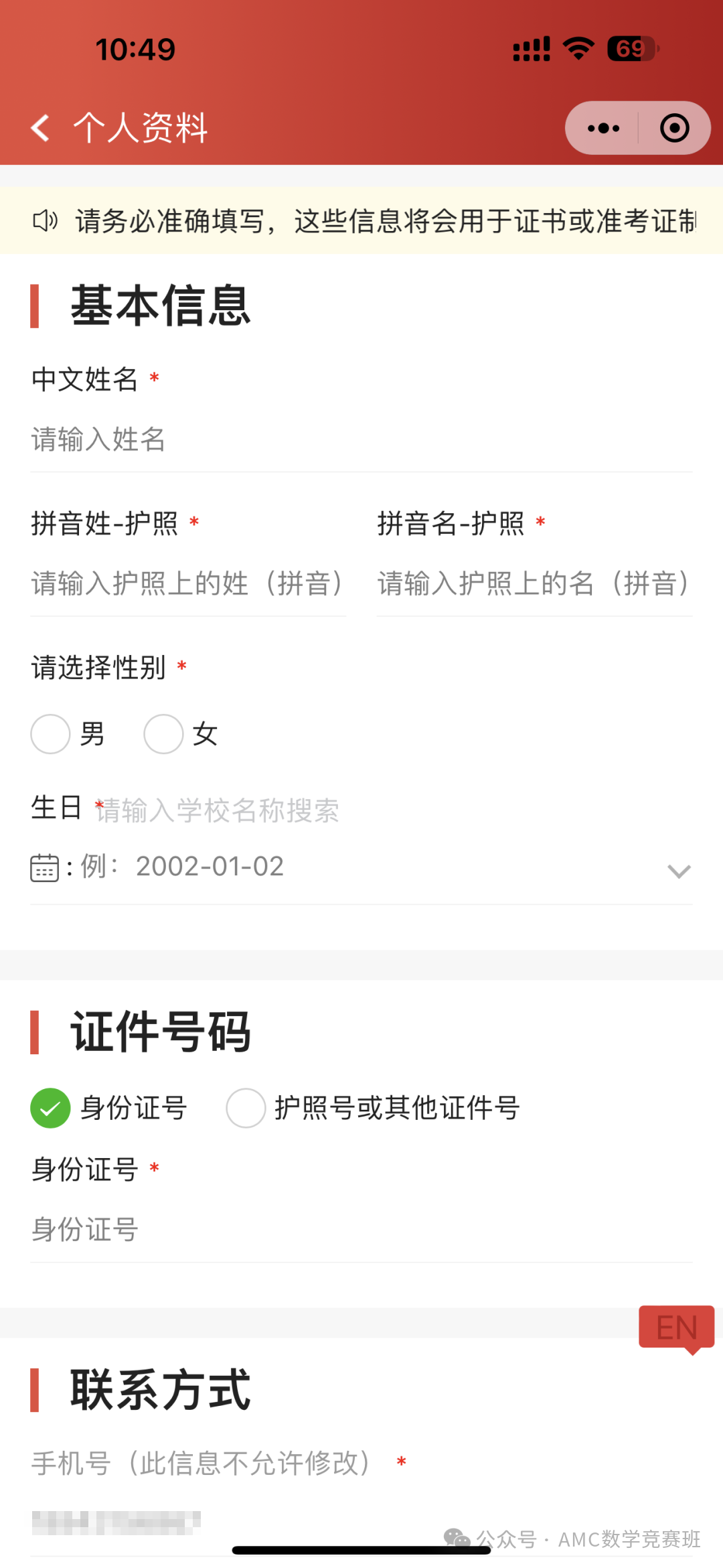Open the birthday date picker
Image resolution: width=723 pixels, height=1568 pixels.
361,867
